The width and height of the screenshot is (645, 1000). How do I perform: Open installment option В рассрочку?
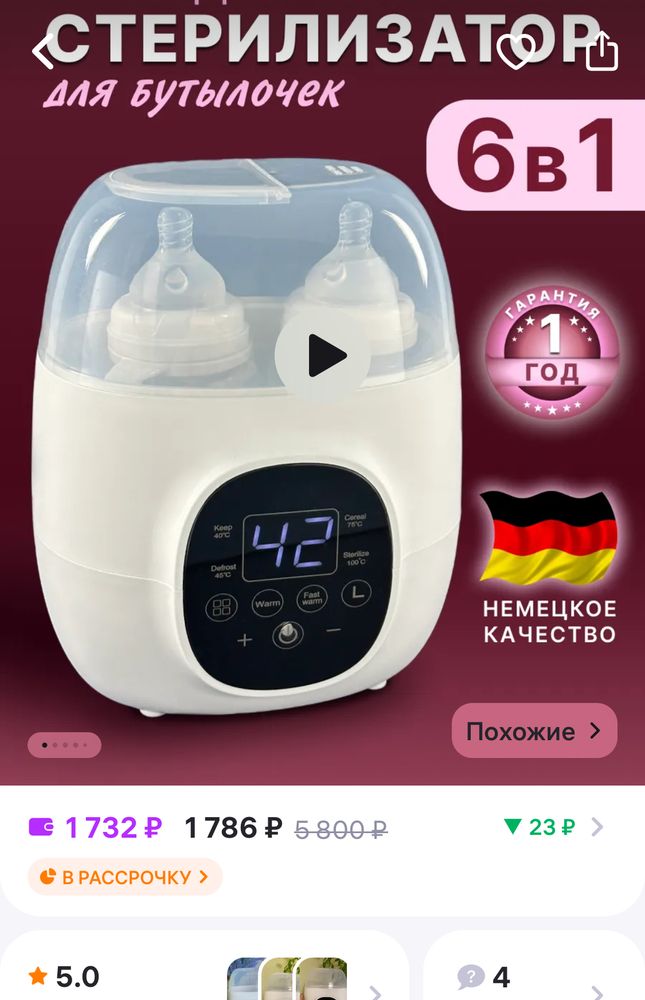click(x=125, y=877)
